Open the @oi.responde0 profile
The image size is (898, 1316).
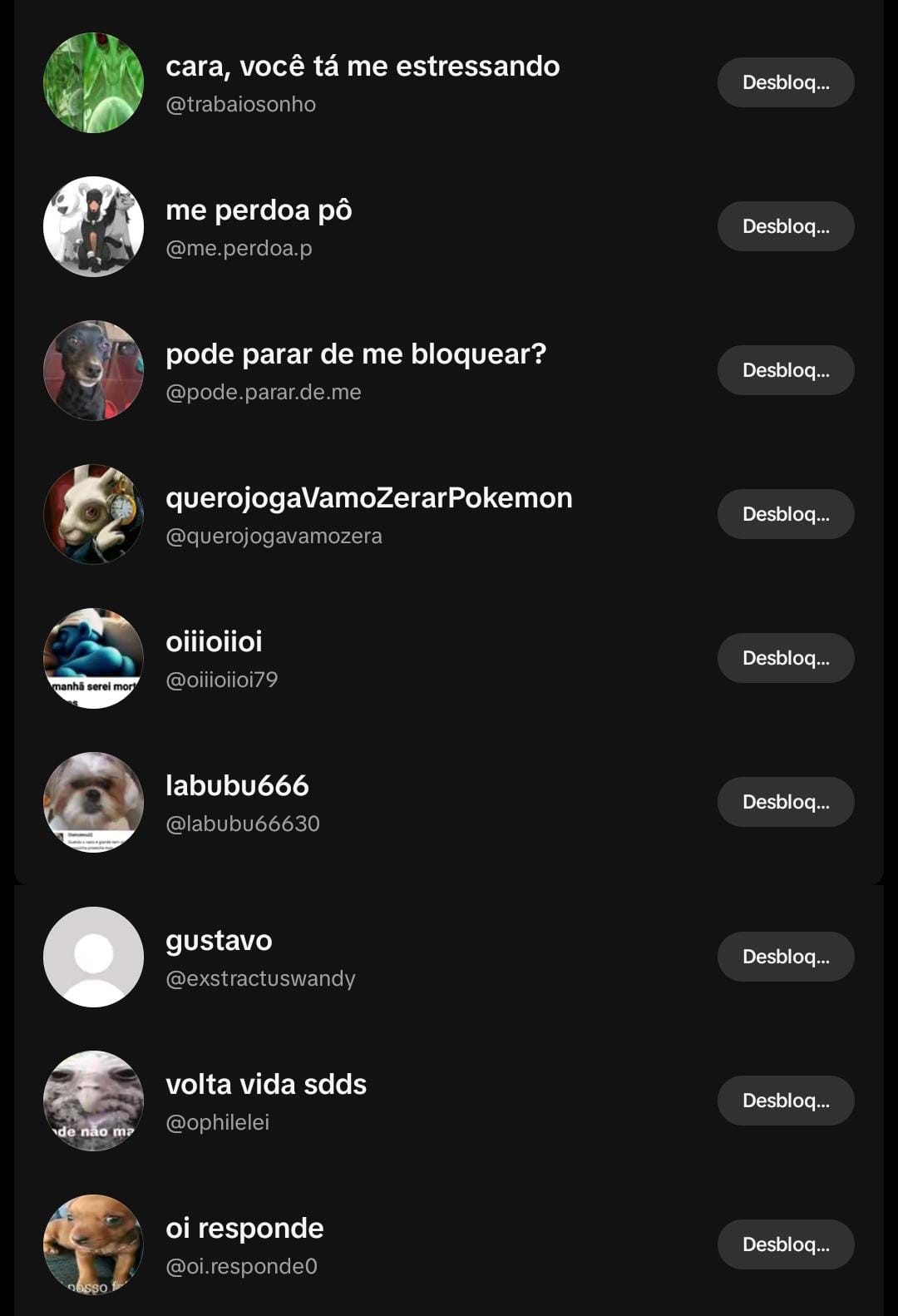pos(244,1244)
